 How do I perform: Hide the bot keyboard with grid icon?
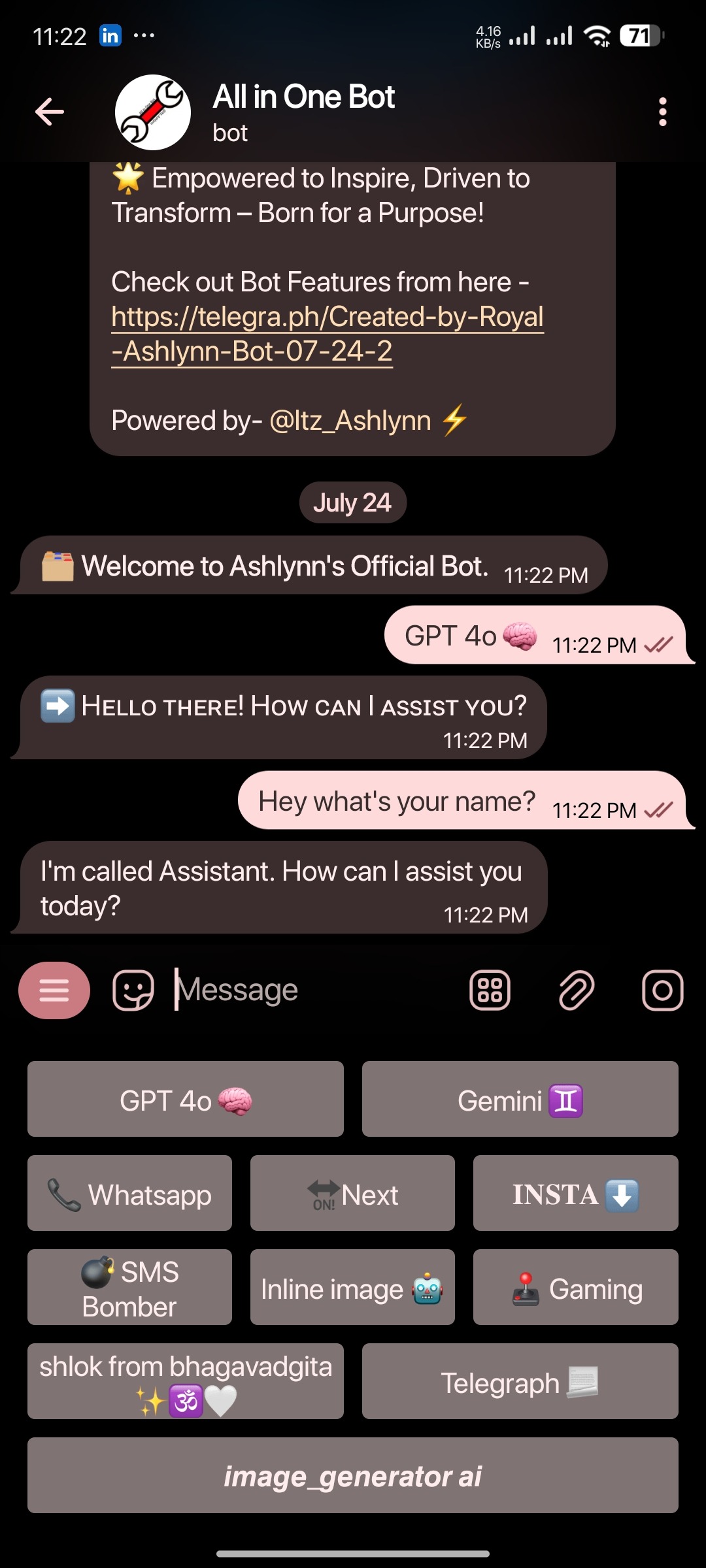coord(490,990)
